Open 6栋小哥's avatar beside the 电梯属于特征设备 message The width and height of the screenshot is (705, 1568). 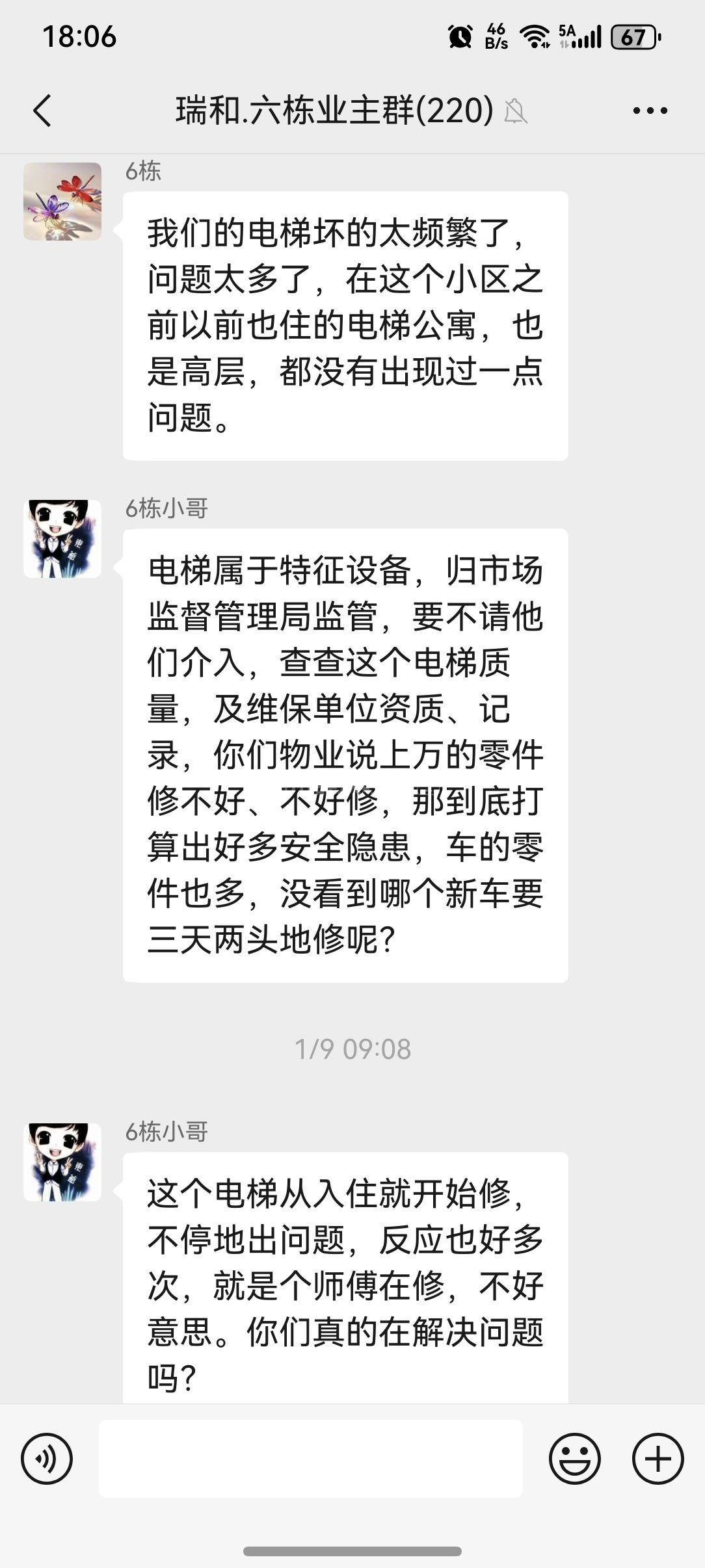(62, 539)
